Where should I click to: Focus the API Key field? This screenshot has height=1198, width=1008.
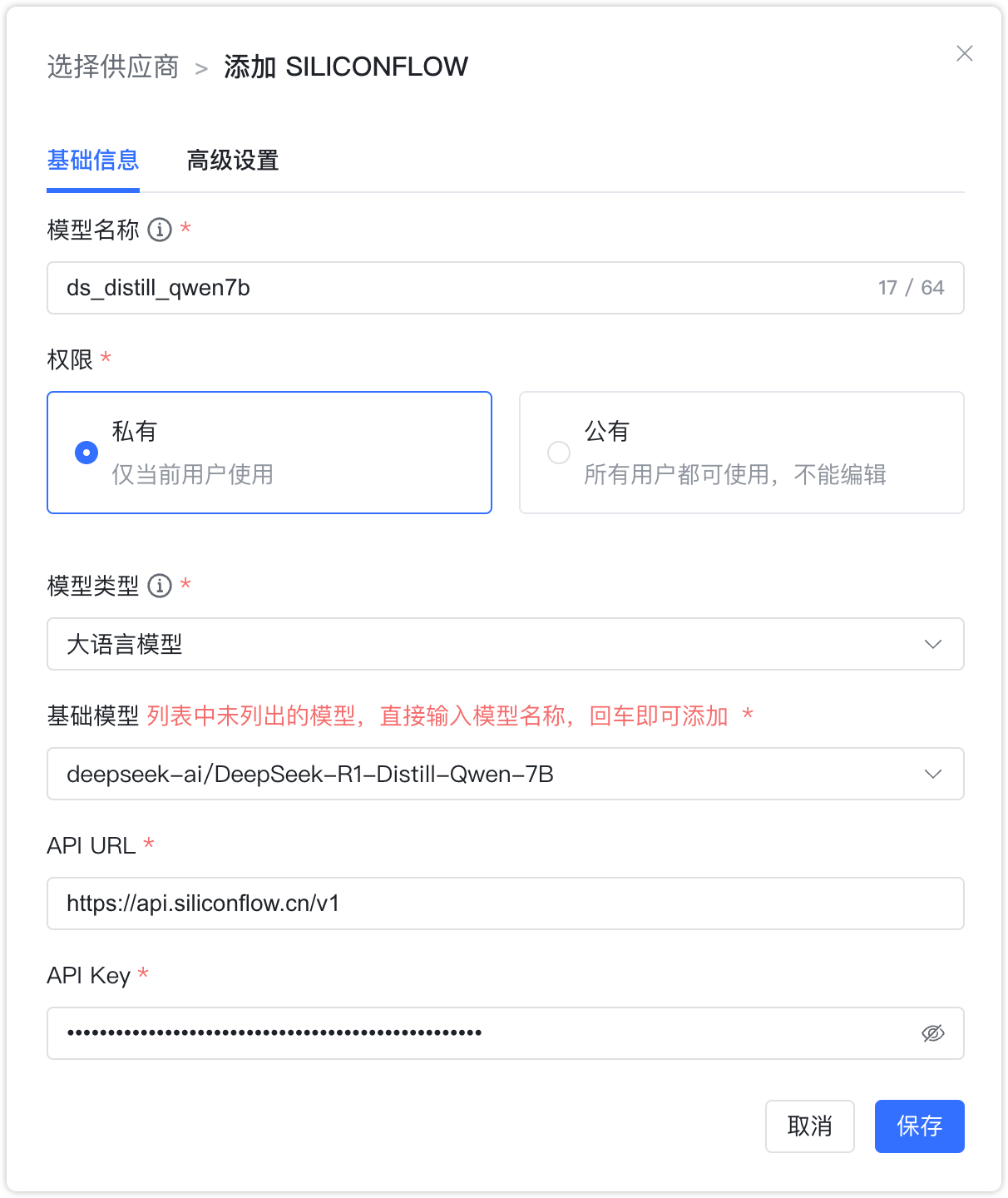(482, 1033)
